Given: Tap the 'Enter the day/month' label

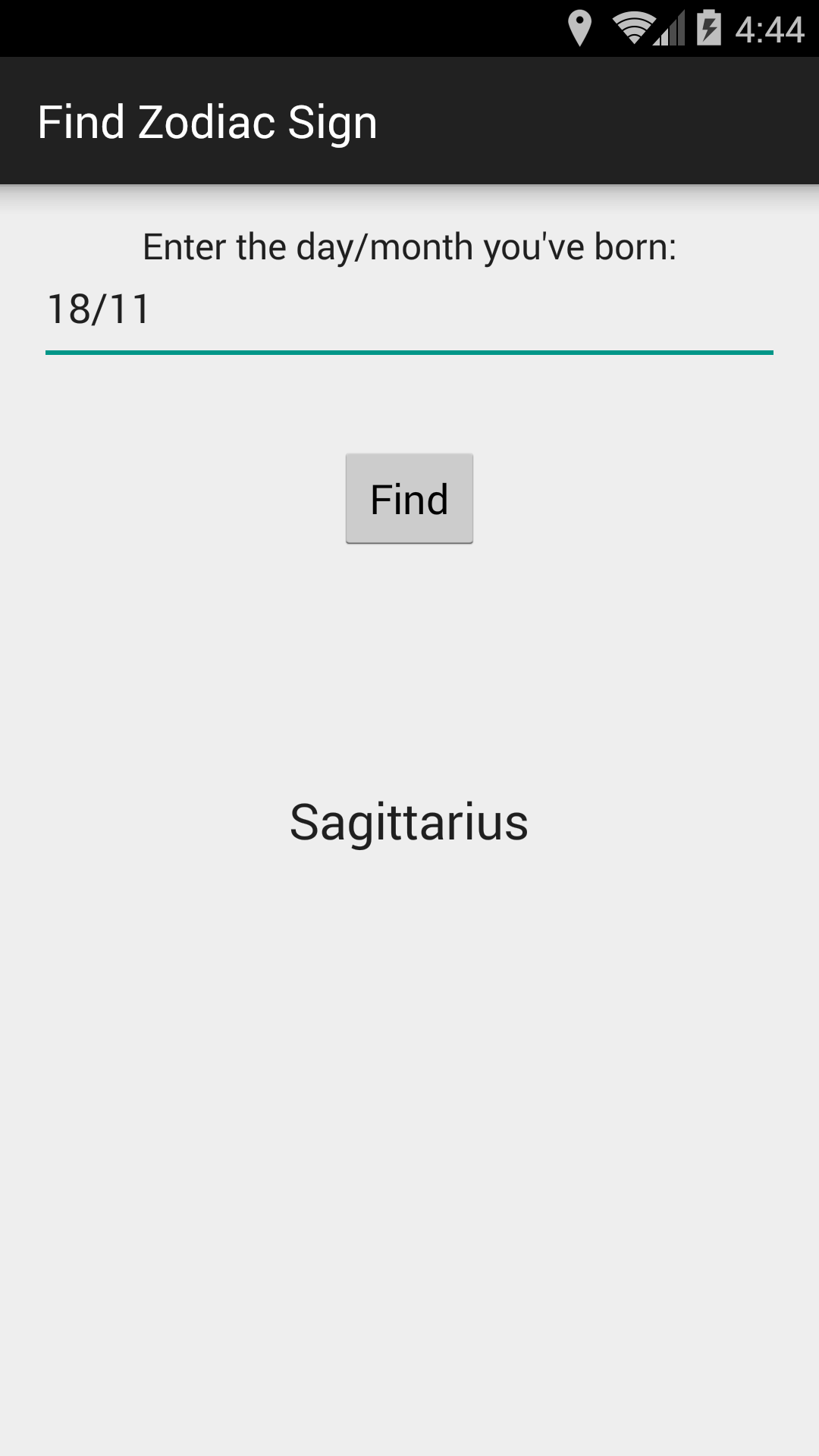Looking at the screenshot, I should coord(409,245).
